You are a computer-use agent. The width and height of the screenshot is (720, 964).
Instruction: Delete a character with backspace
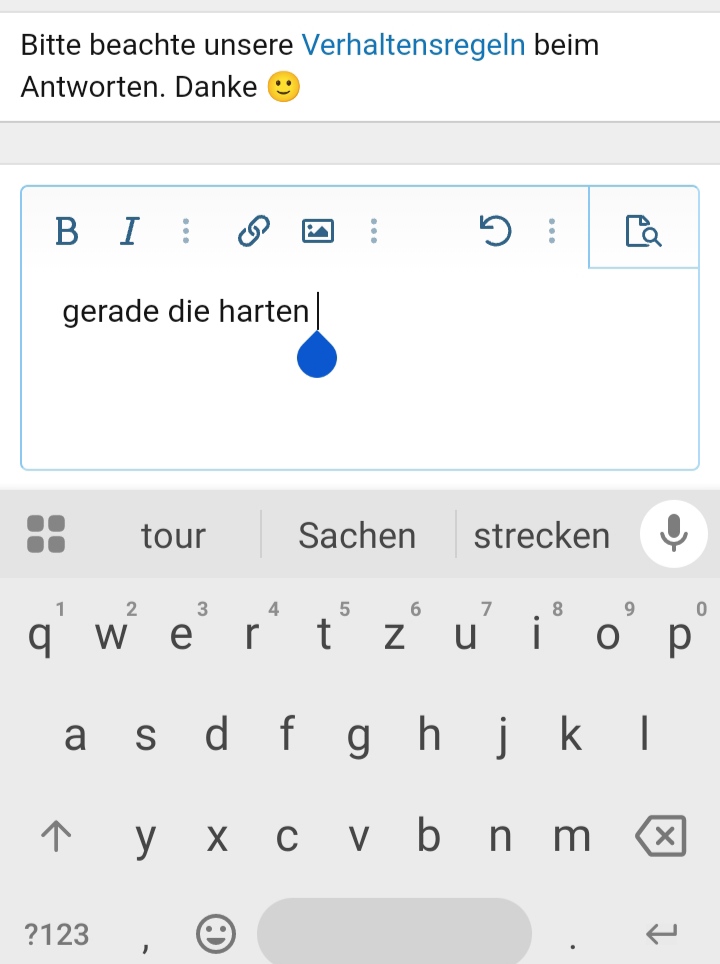661,836
